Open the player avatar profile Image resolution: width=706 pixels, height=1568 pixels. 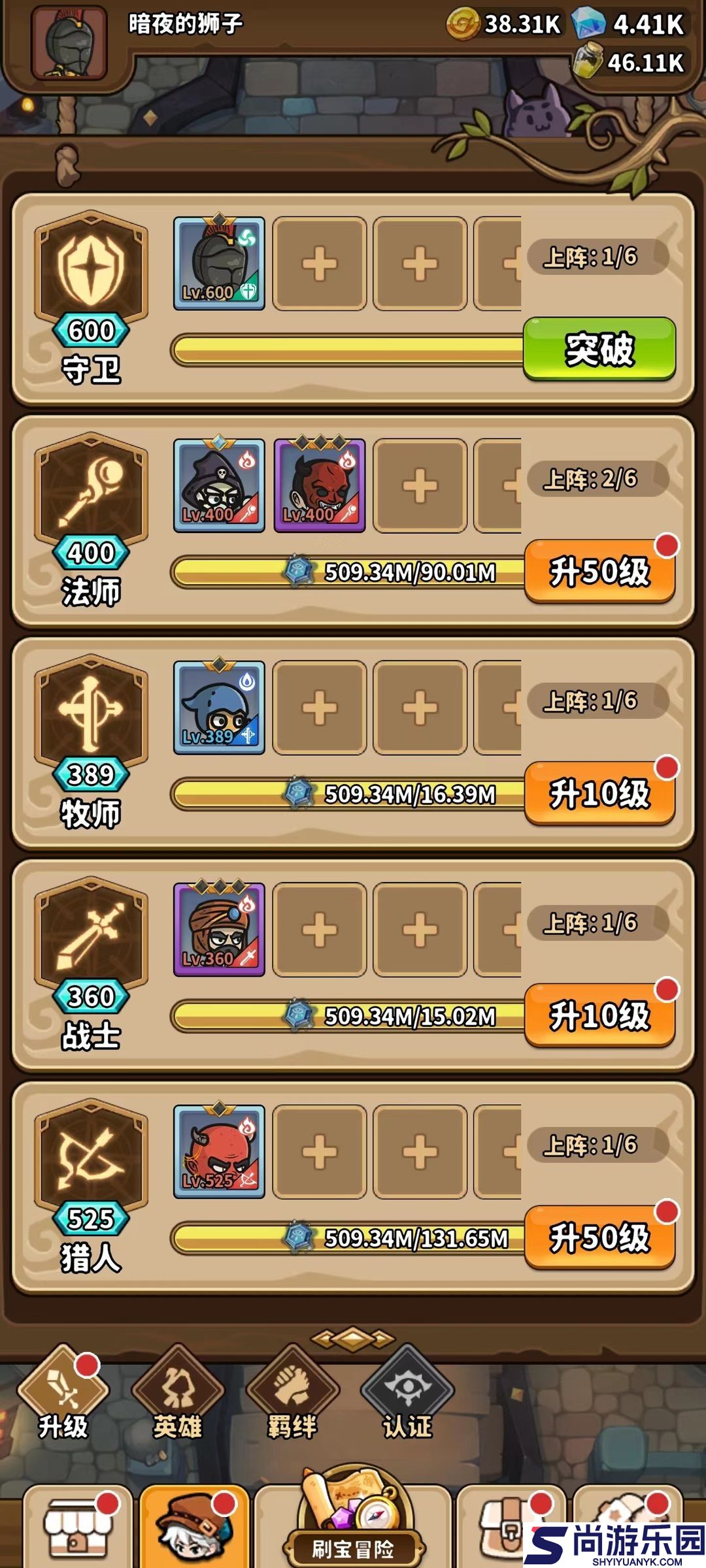pos(69,42)
